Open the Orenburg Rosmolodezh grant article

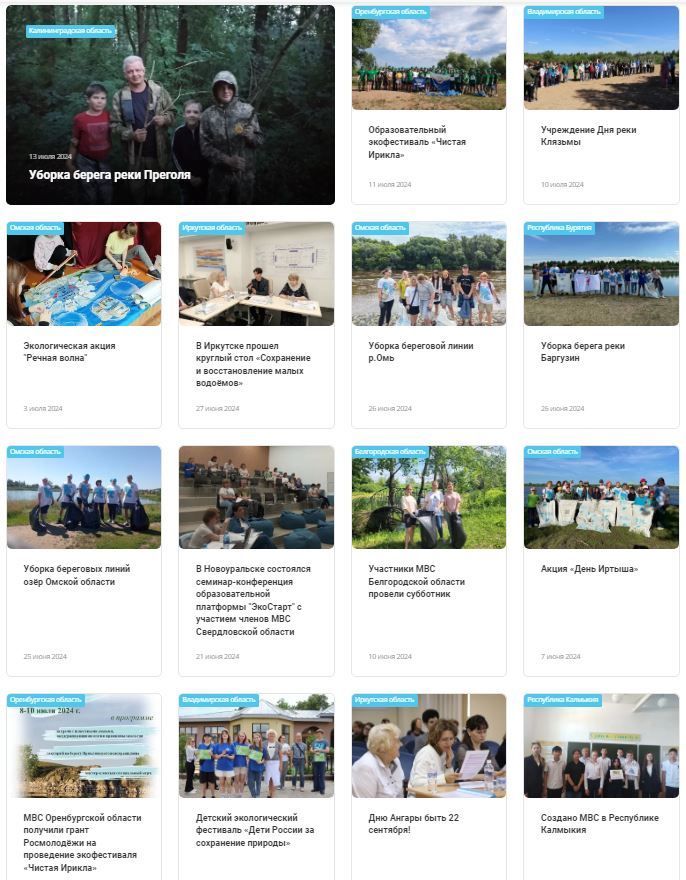point(82,842)
